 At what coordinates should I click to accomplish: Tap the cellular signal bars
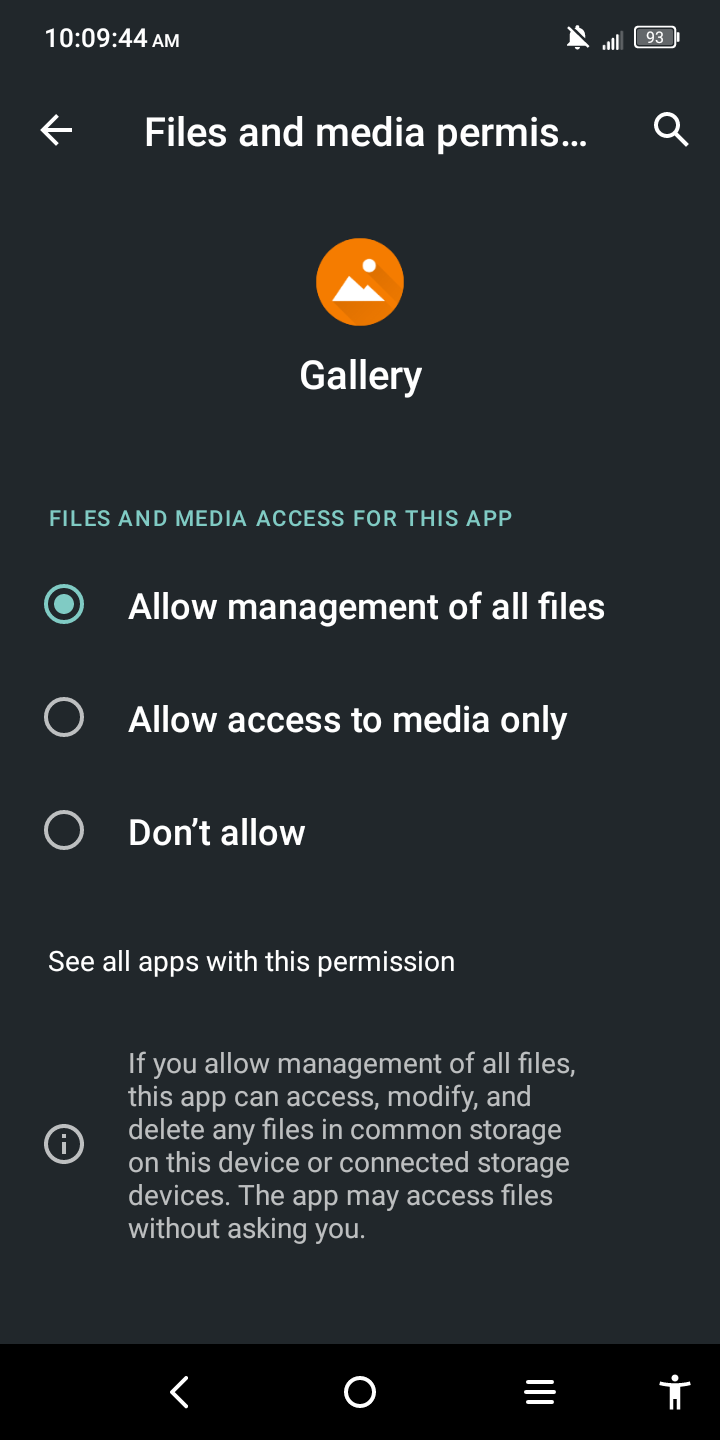[611, 40]
